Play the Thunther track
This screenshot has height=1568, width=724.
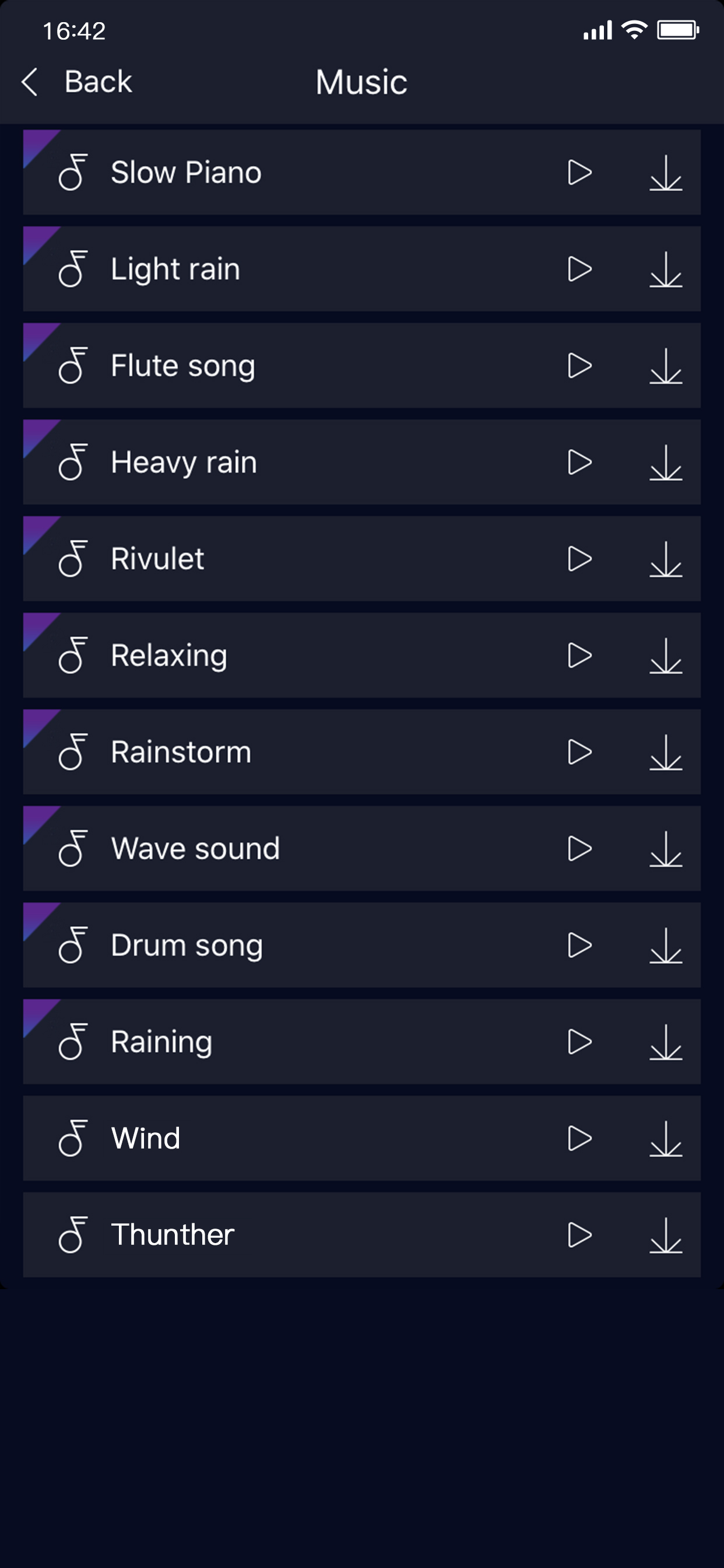pyautogui.click(x=579, y=1235)
